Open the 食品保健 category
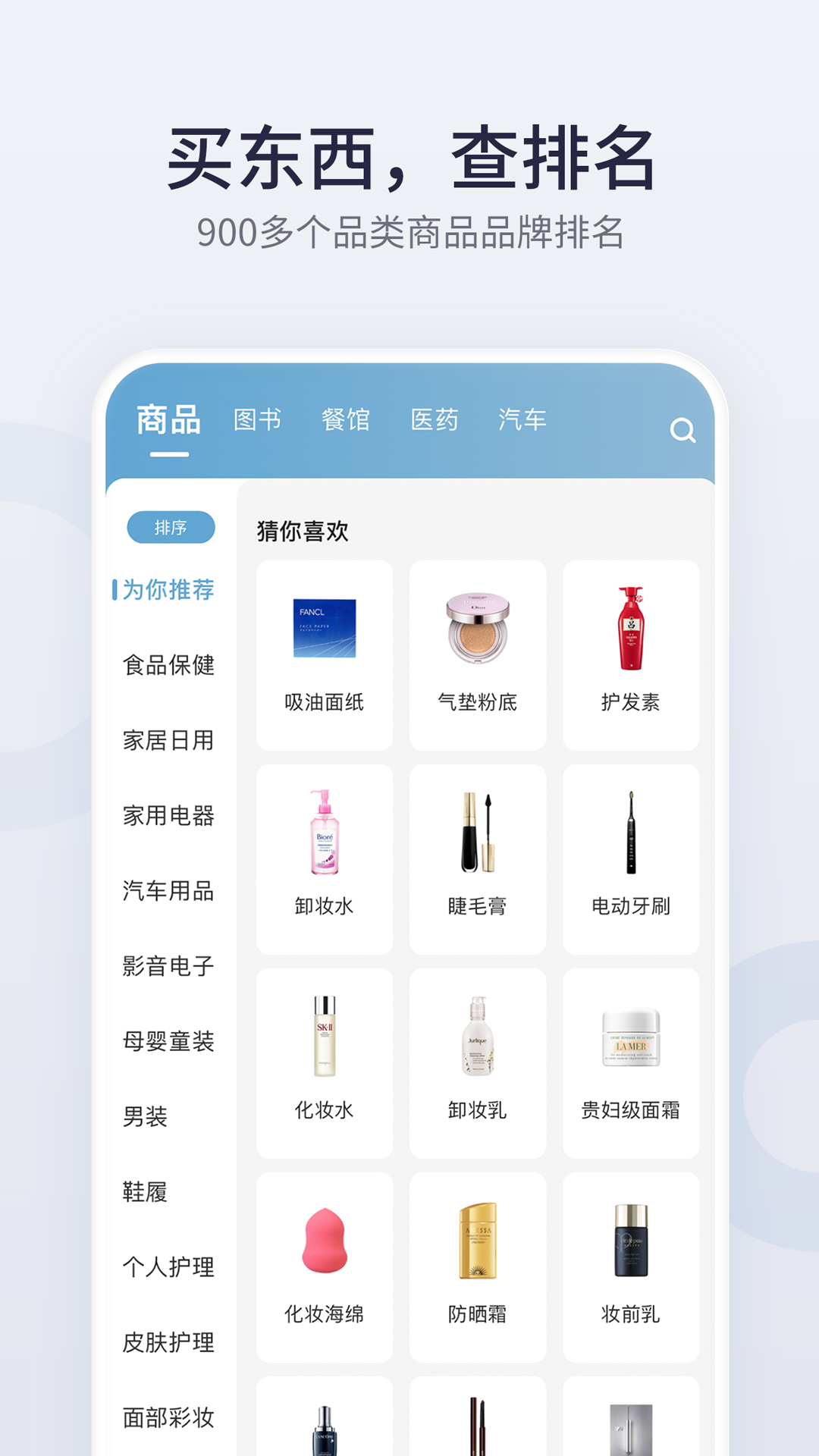The image size is (819, 1456). [170, 665]
